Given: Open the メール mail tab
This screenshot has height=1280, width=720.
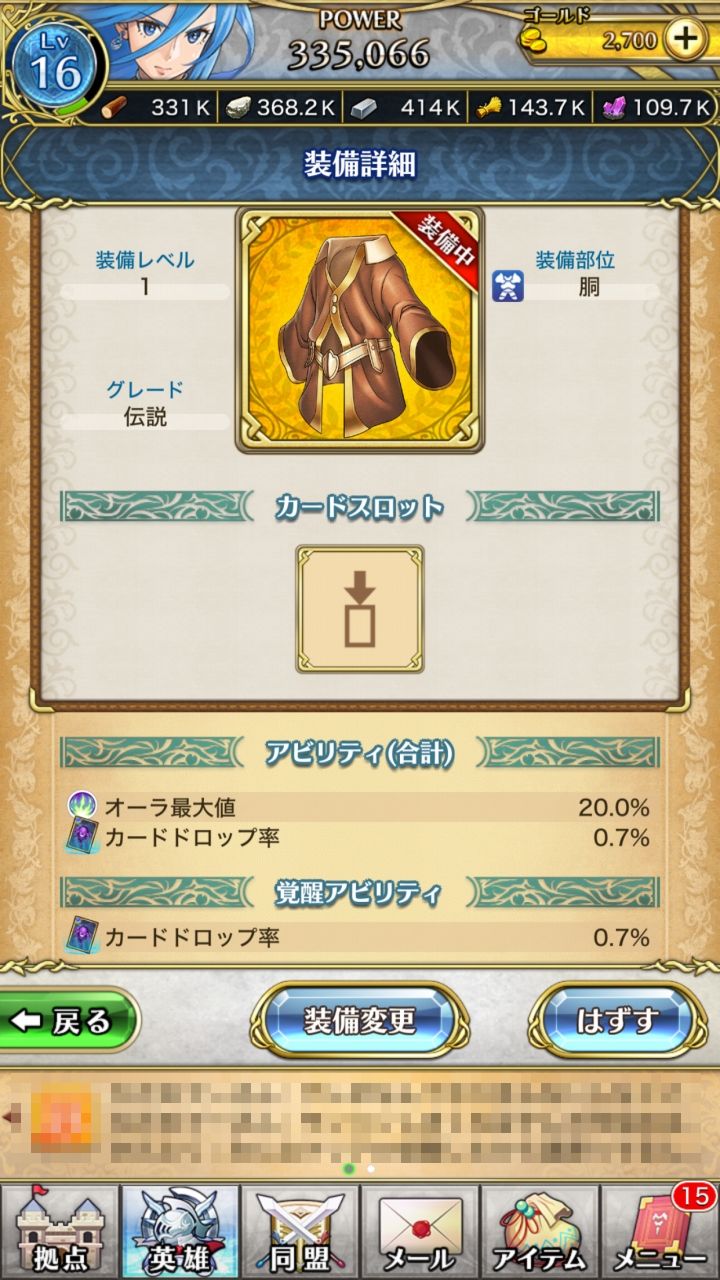Looking at the screenshot, I should (x=420, y=1232).
